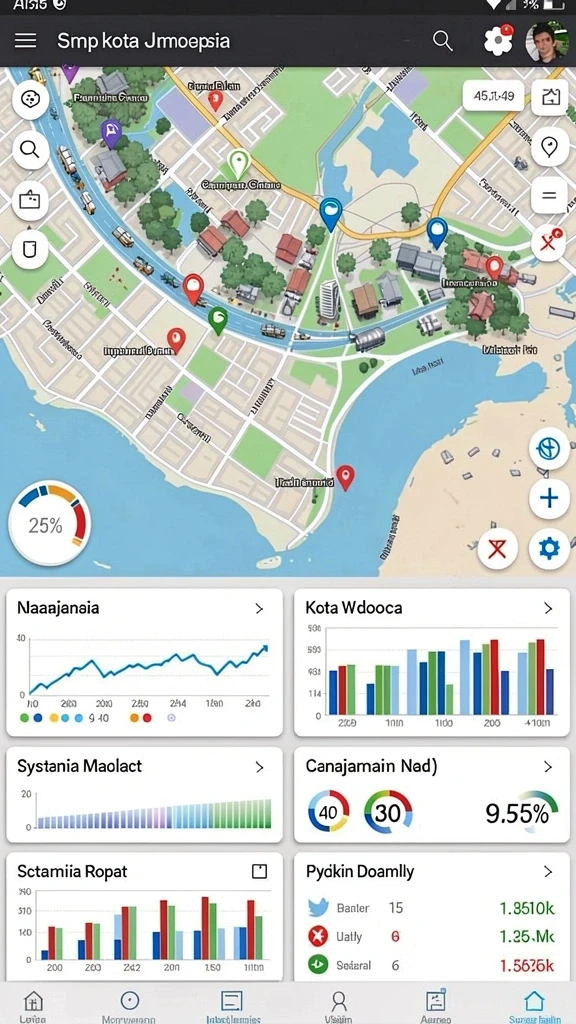Open the hamburger drawer menu
This screenshot has width=576, height=1024.
(25, 40)
